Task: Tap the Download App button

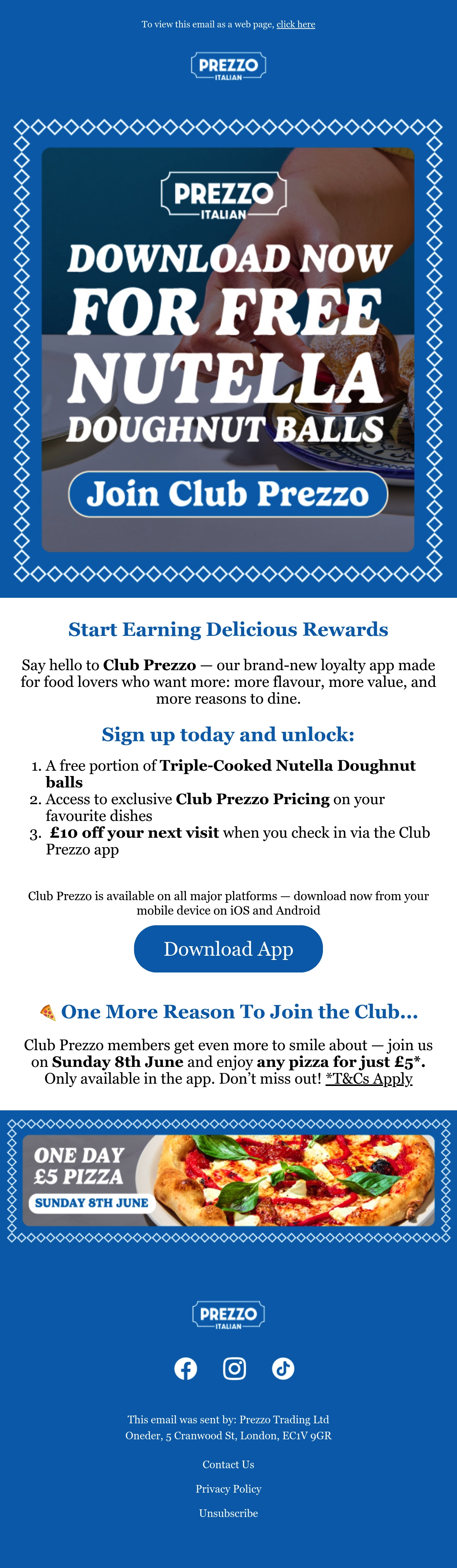Action: [x=228, y=949]
